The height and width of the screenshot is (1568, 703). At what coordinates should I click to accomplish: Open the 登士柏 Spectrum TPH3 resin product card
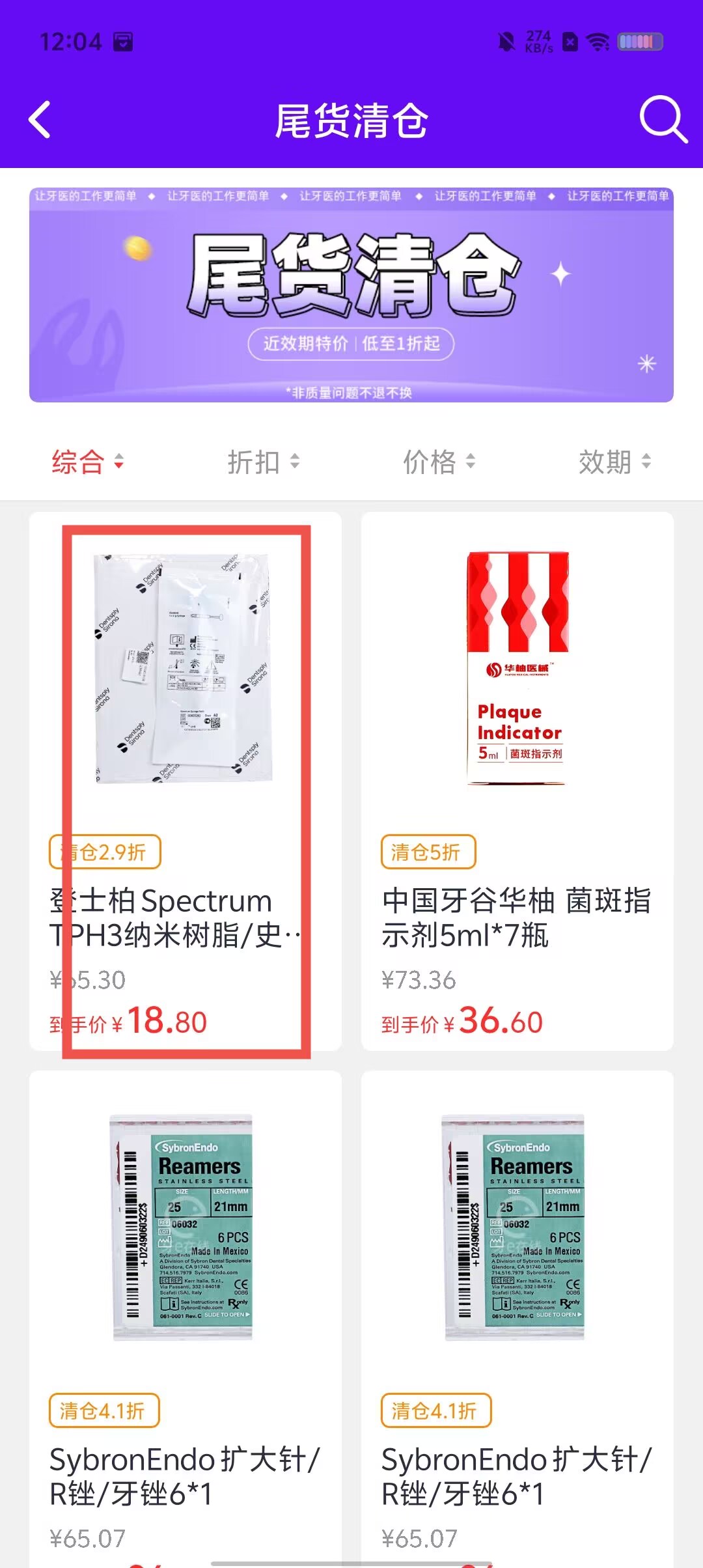pos(186,781)
